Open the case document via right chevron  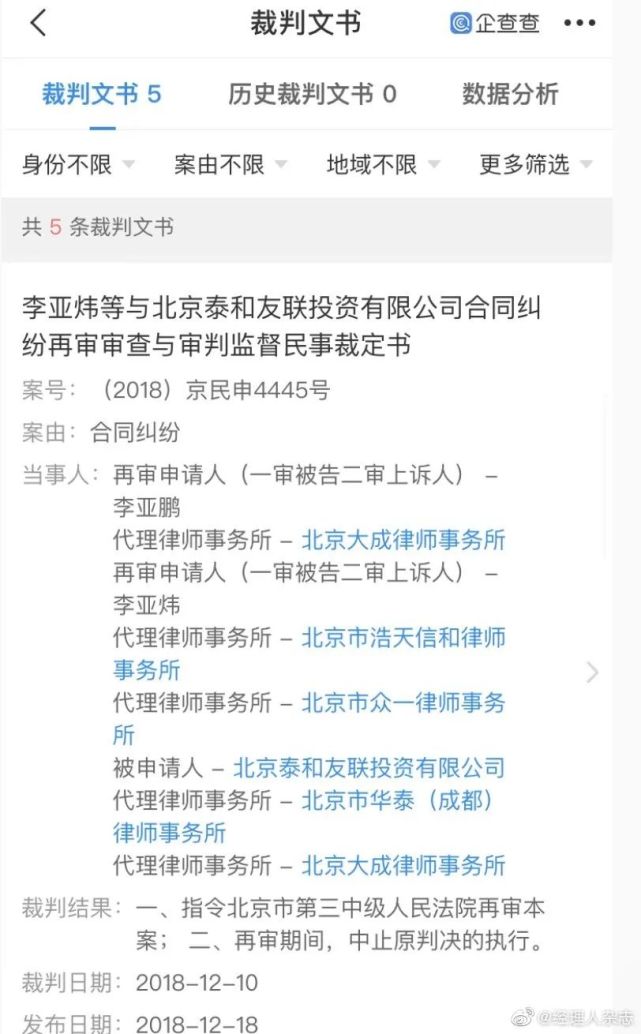[592, 673]
